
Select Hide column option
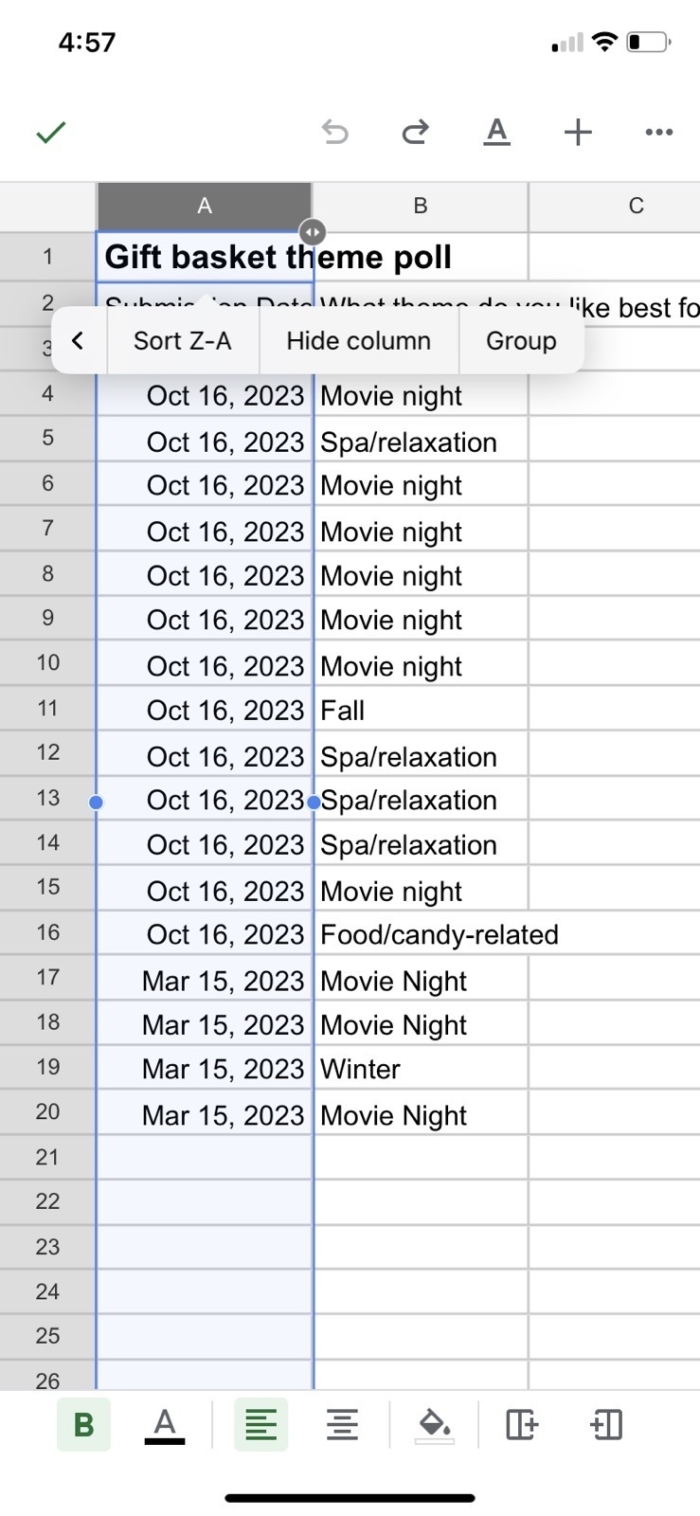point(358,341)
